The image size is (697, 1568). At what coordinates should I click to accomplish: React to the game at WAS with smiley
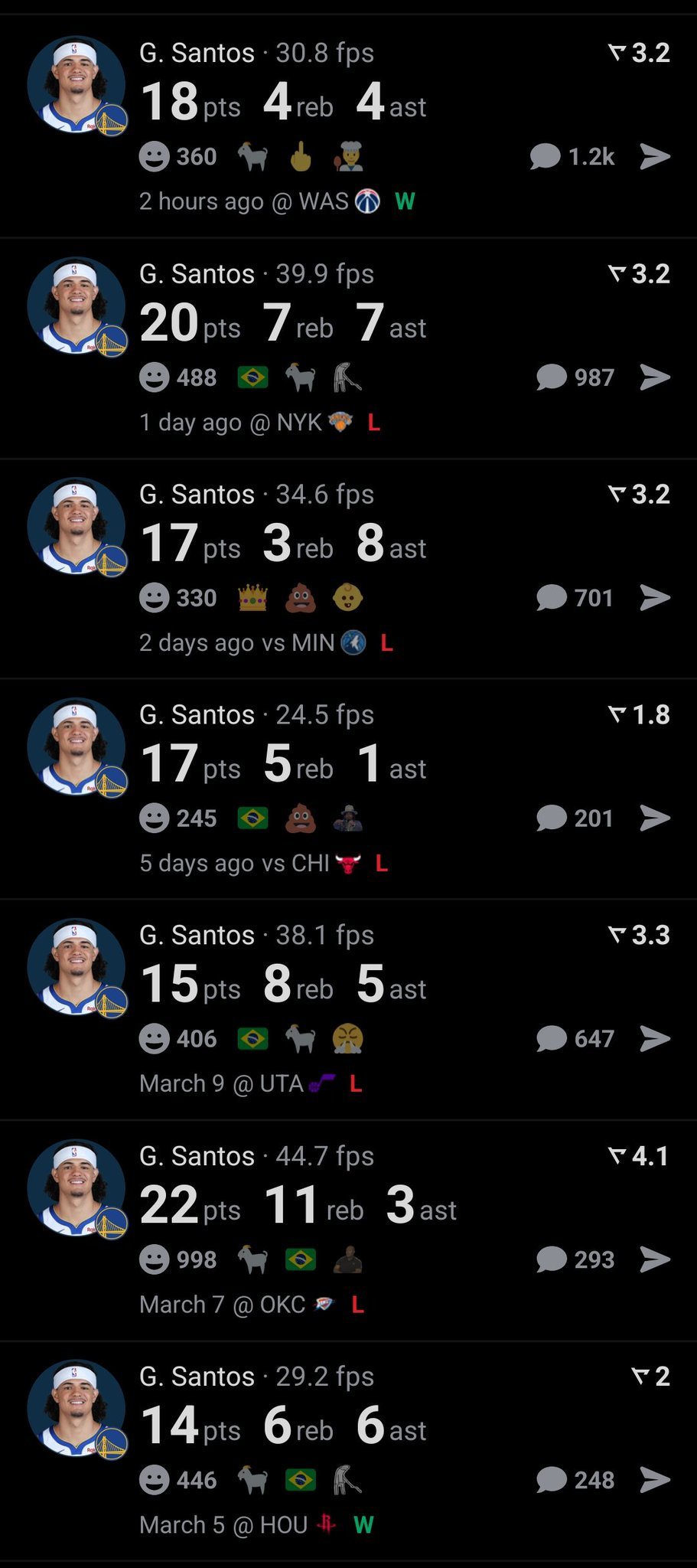[x=155, y=157]
